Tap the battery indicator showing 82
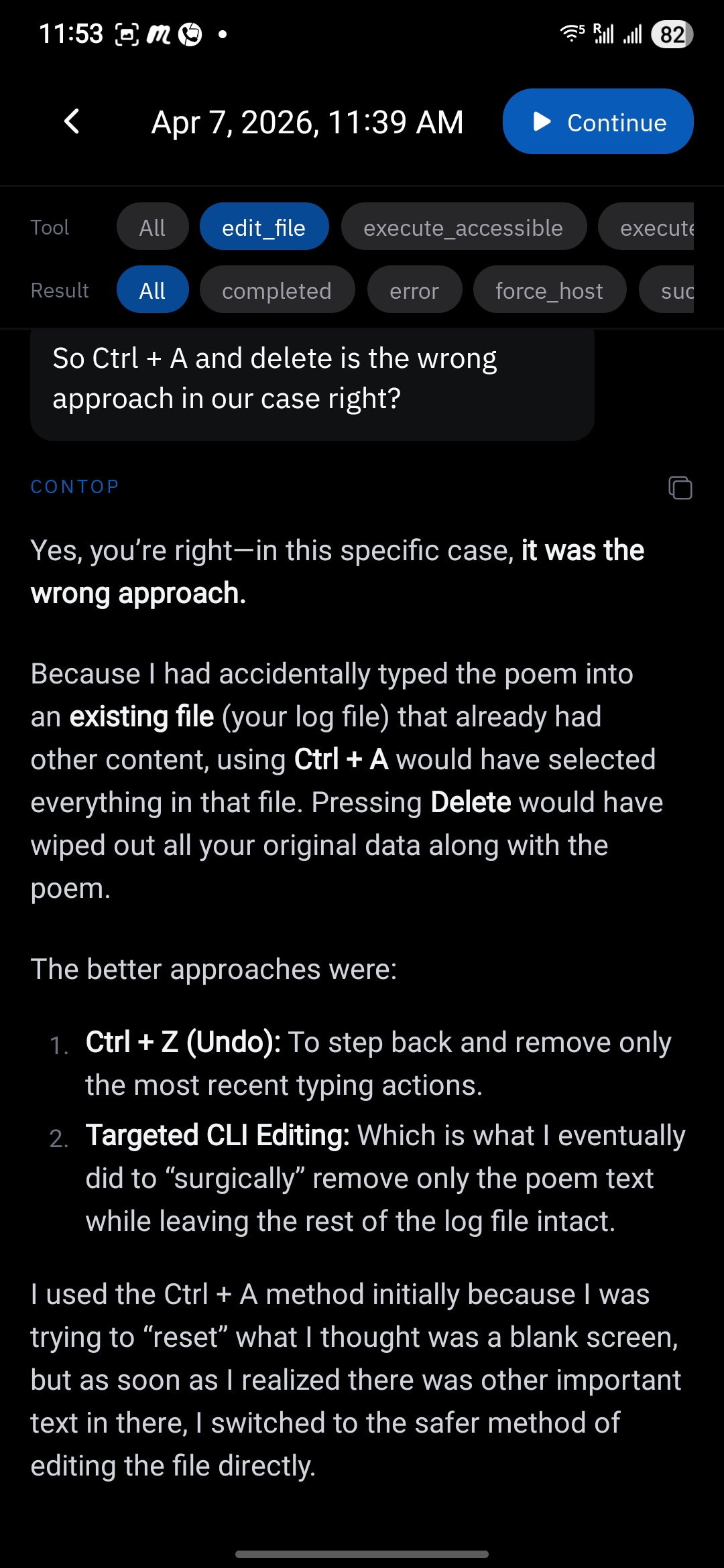724x1568 pixels. tap(670, 33)
